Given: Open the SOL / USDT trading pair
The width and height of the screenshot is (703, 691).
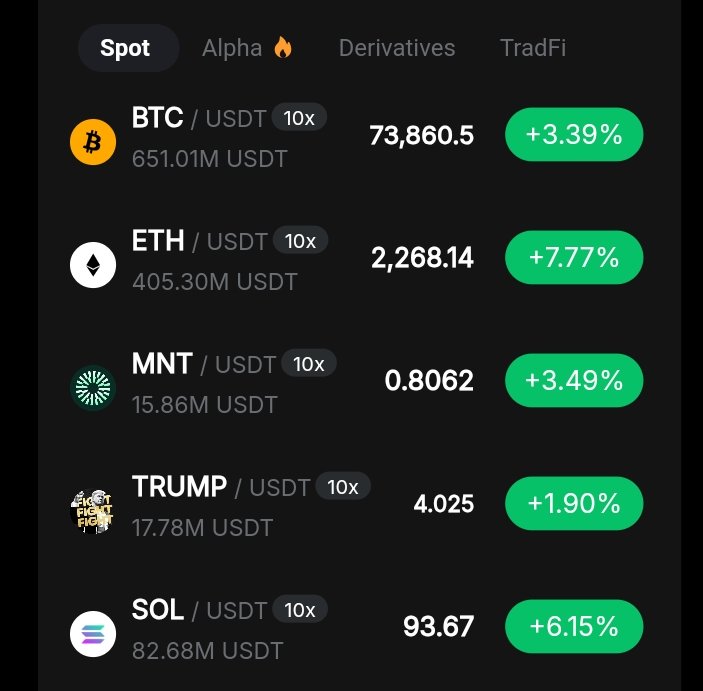Looking at the screenshot, I should (356, 627).
